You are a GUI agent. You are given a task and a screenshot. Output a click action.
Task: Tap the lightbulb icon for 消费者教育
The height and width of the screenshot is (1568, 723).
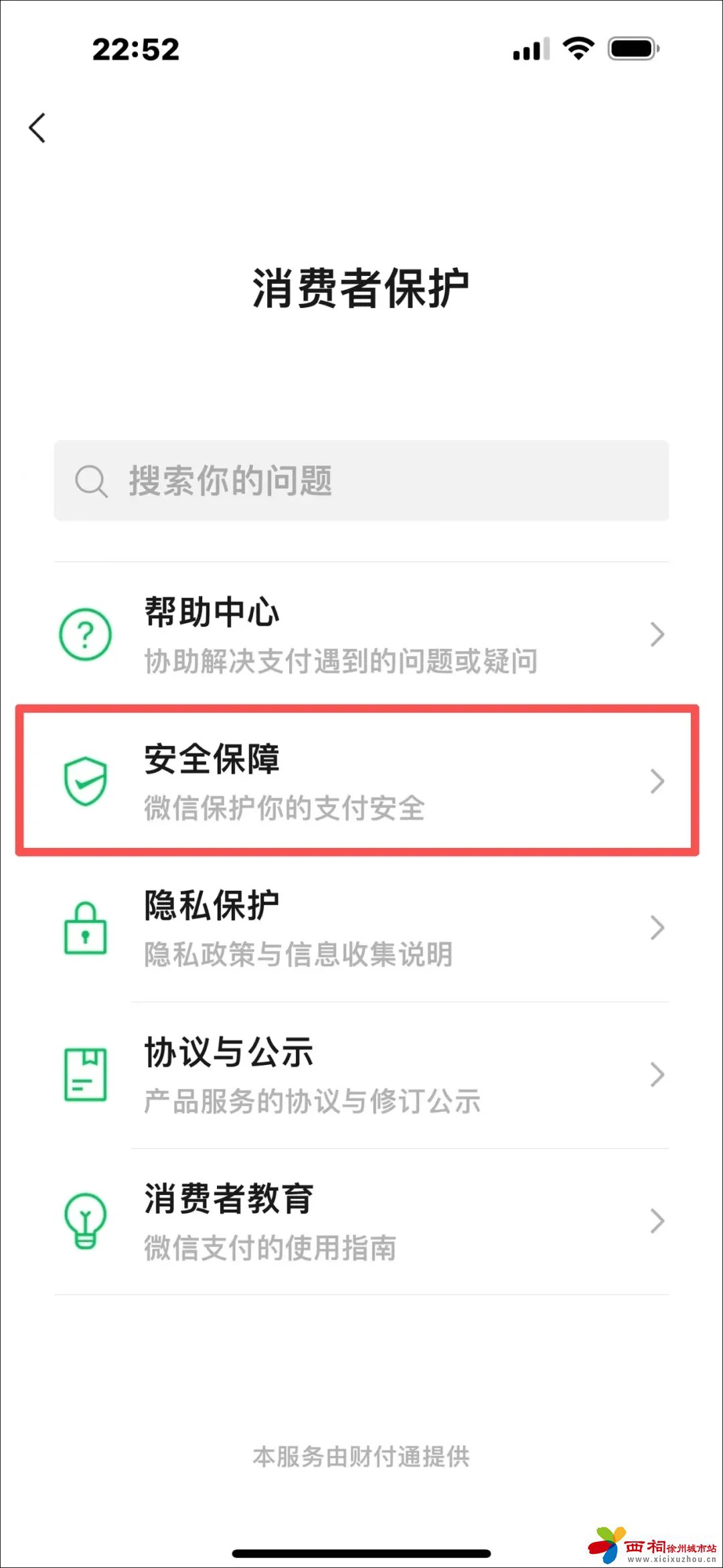[x=85, y=1222]
